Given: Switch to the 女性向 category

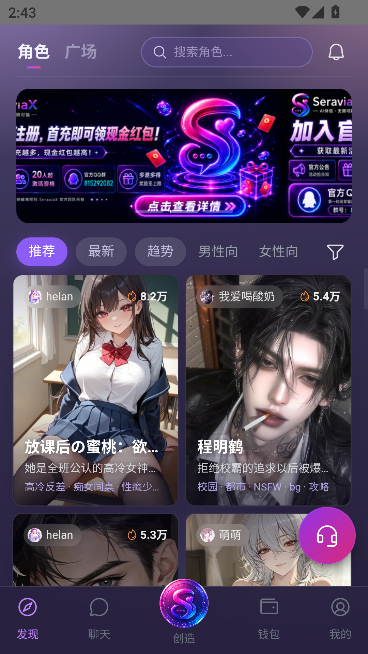Looking at the screenshot, I should (x=278, y=252).
